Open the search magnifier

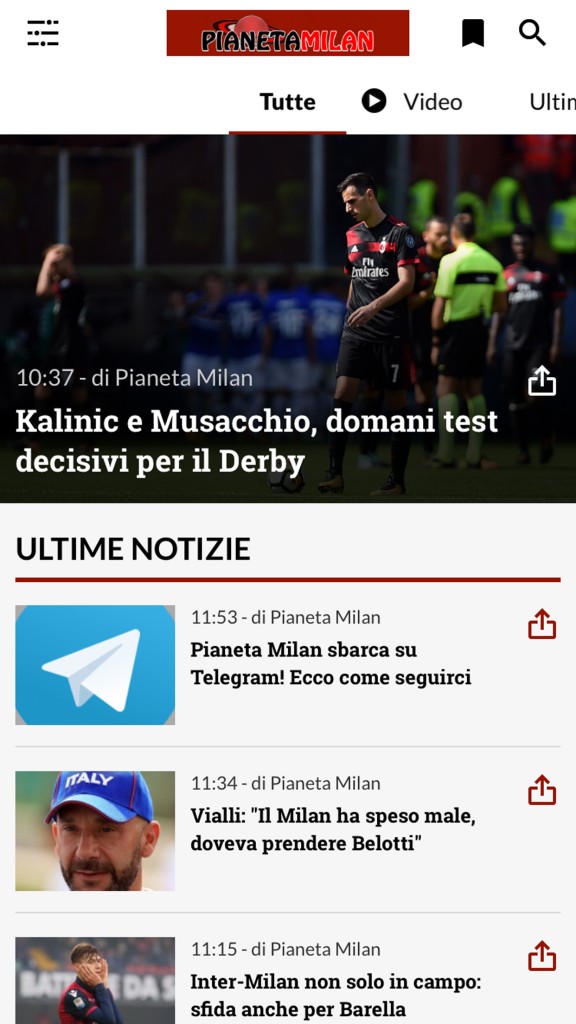[532, 33]
